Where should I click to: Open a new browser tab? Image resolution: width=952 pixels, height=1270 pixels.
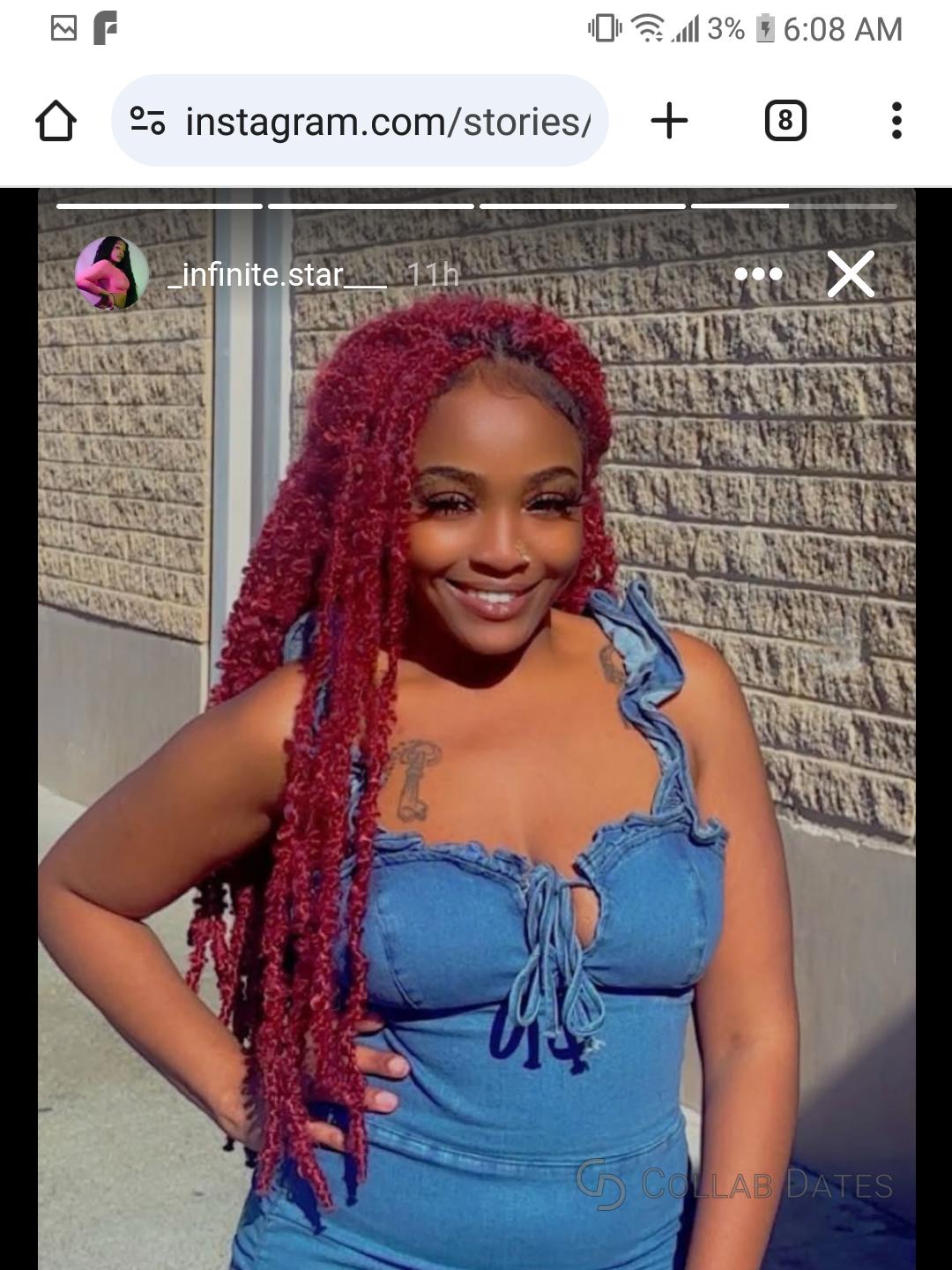[x=669, y=121]
